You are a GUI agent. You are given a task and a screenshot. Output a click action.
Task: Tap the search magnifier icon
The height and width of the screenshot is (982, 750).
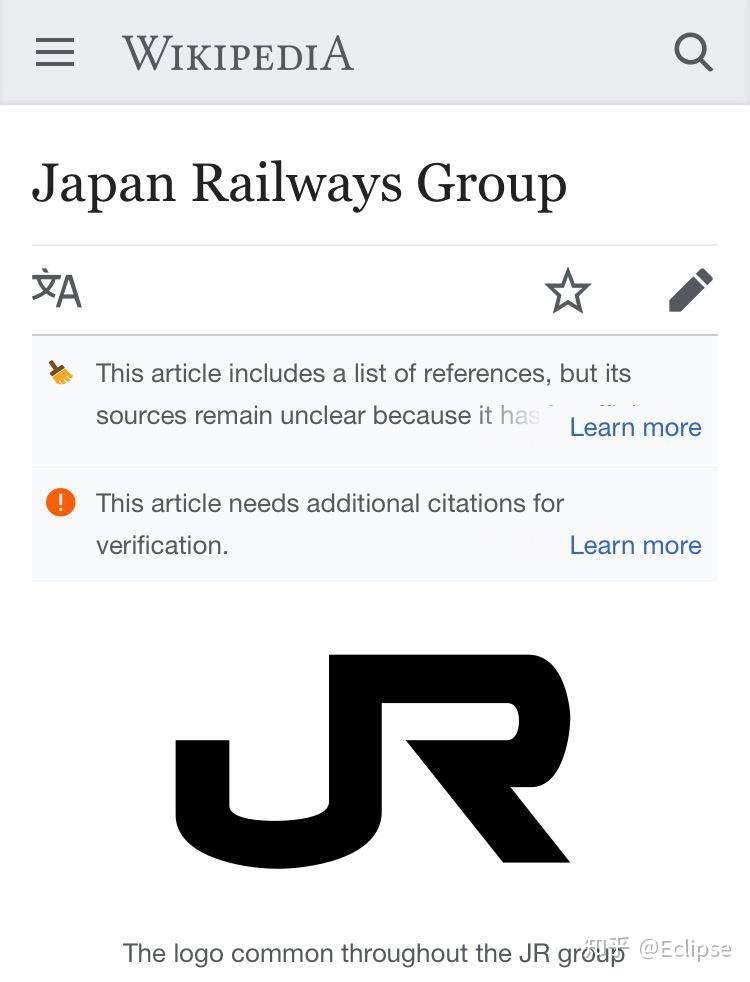point(694,53)
